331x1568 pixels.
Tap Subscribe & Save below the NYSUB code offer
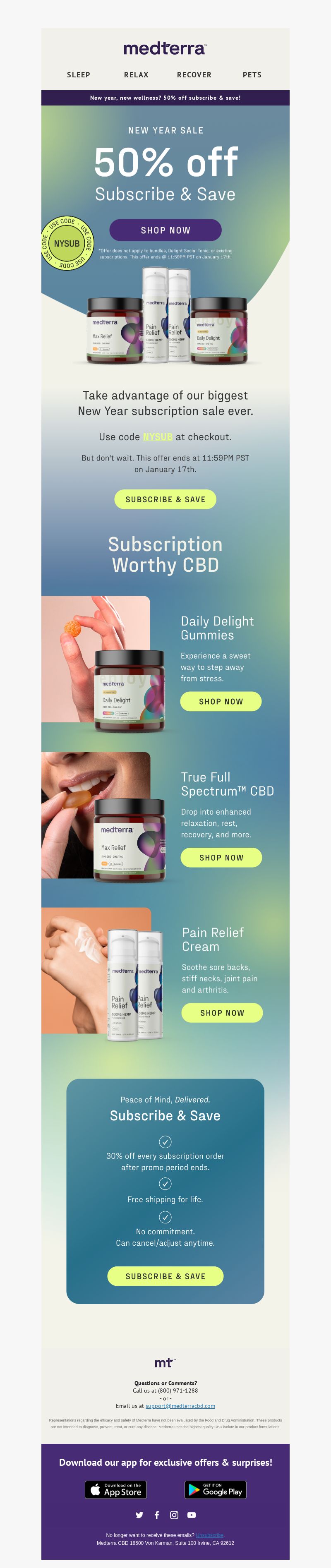(x=165, y=499)
